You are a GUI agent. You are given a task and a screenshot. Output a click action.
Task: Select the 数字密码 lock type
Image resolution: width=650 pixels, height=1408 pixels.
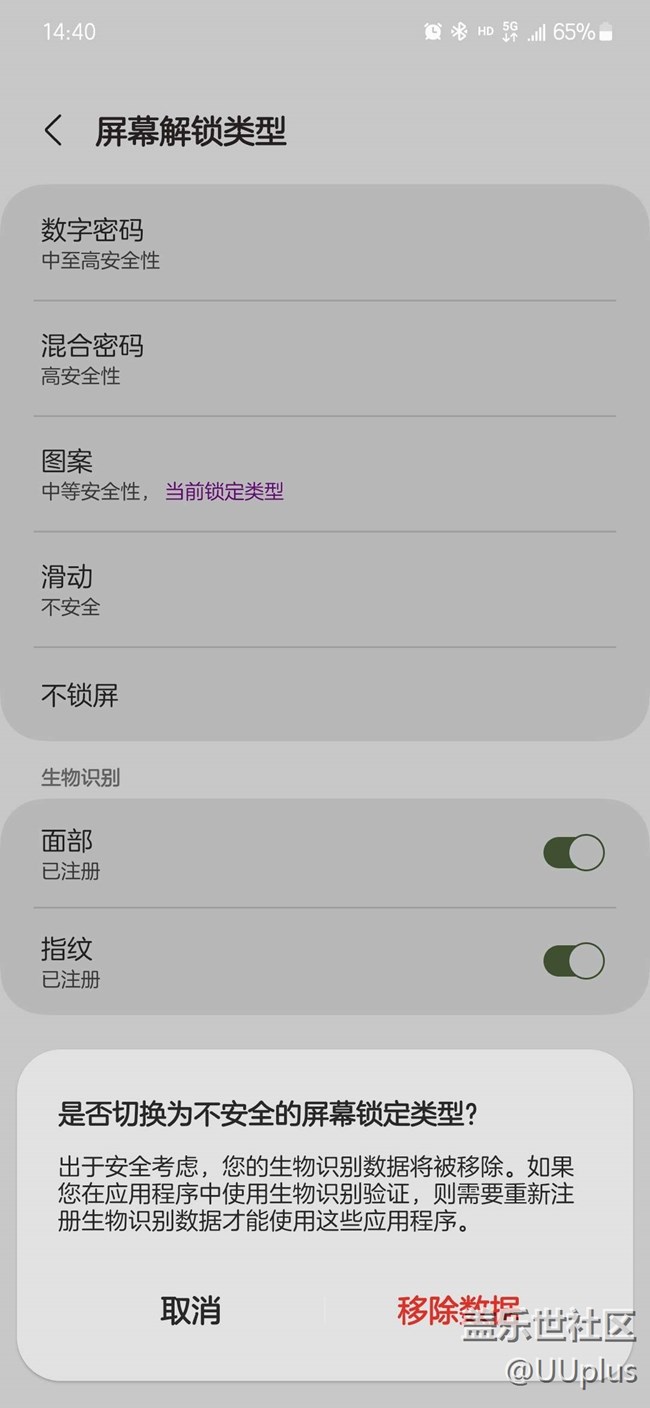pyautogui.click(x=324, y=244)
